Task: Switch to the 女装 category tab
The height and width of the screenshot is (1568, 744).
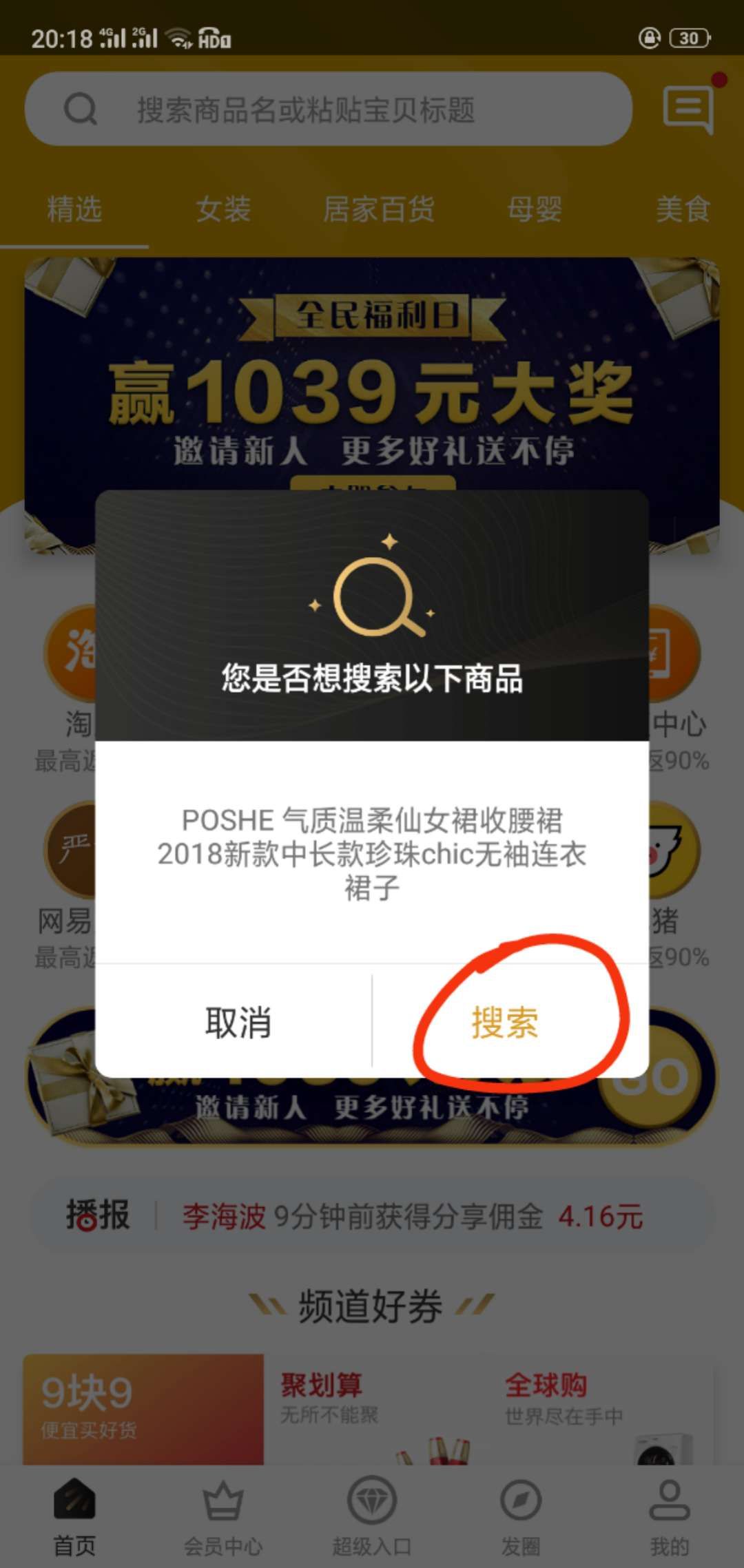Action: pyautogui.click(x=223, y=209)
